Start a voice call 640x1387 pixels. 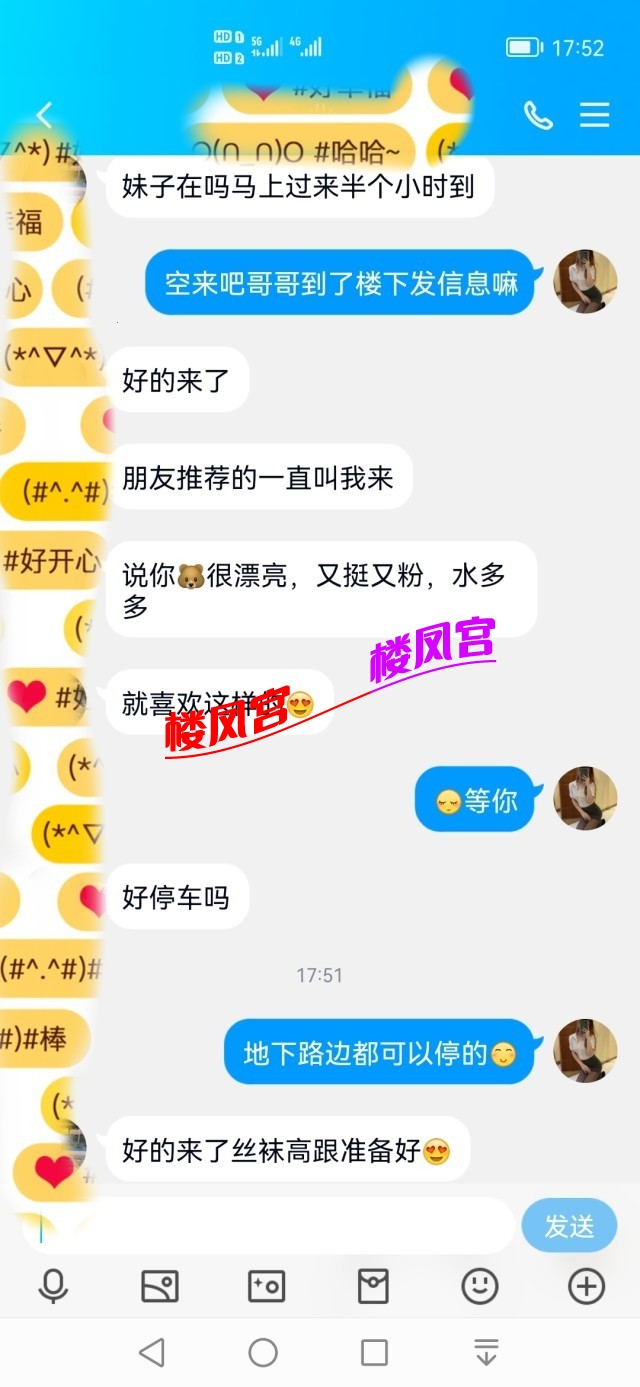538,116
